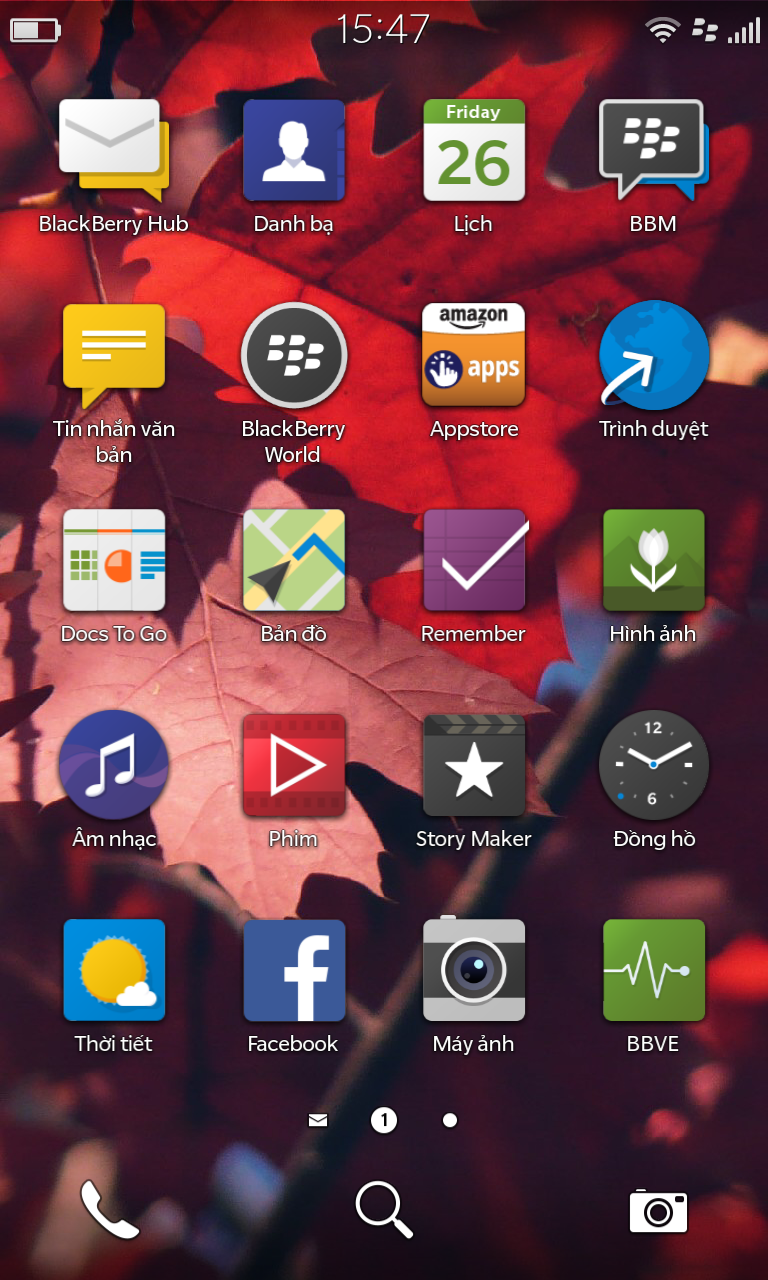Launch Facebook
The image size is (768, 1280).
coord(293,970)
